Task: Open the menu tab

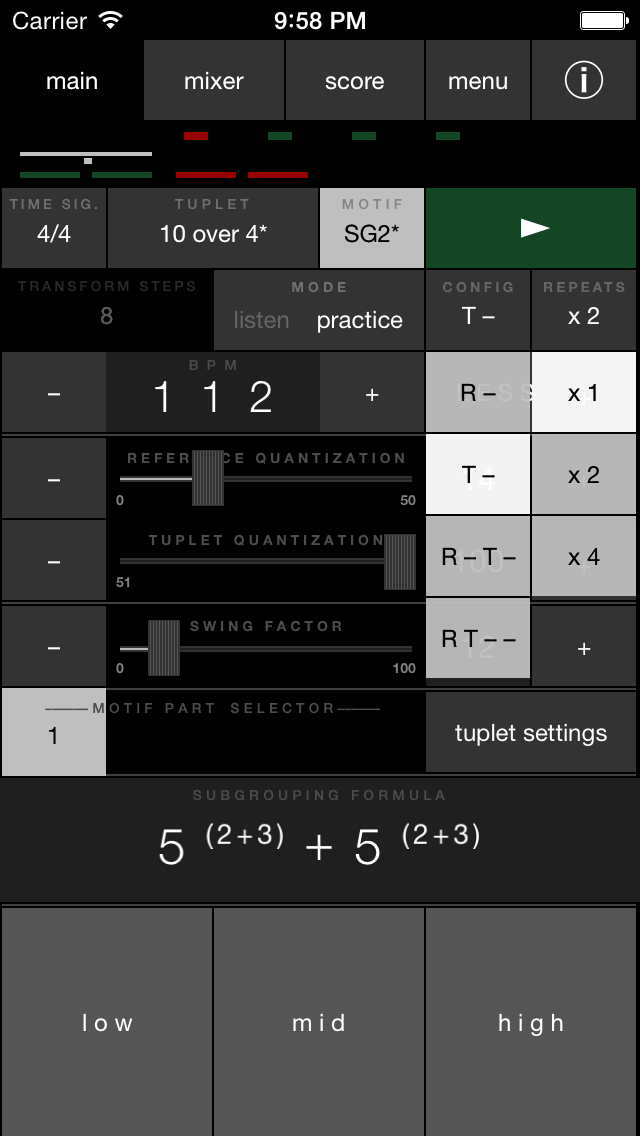Action: (x=478, y=80)
